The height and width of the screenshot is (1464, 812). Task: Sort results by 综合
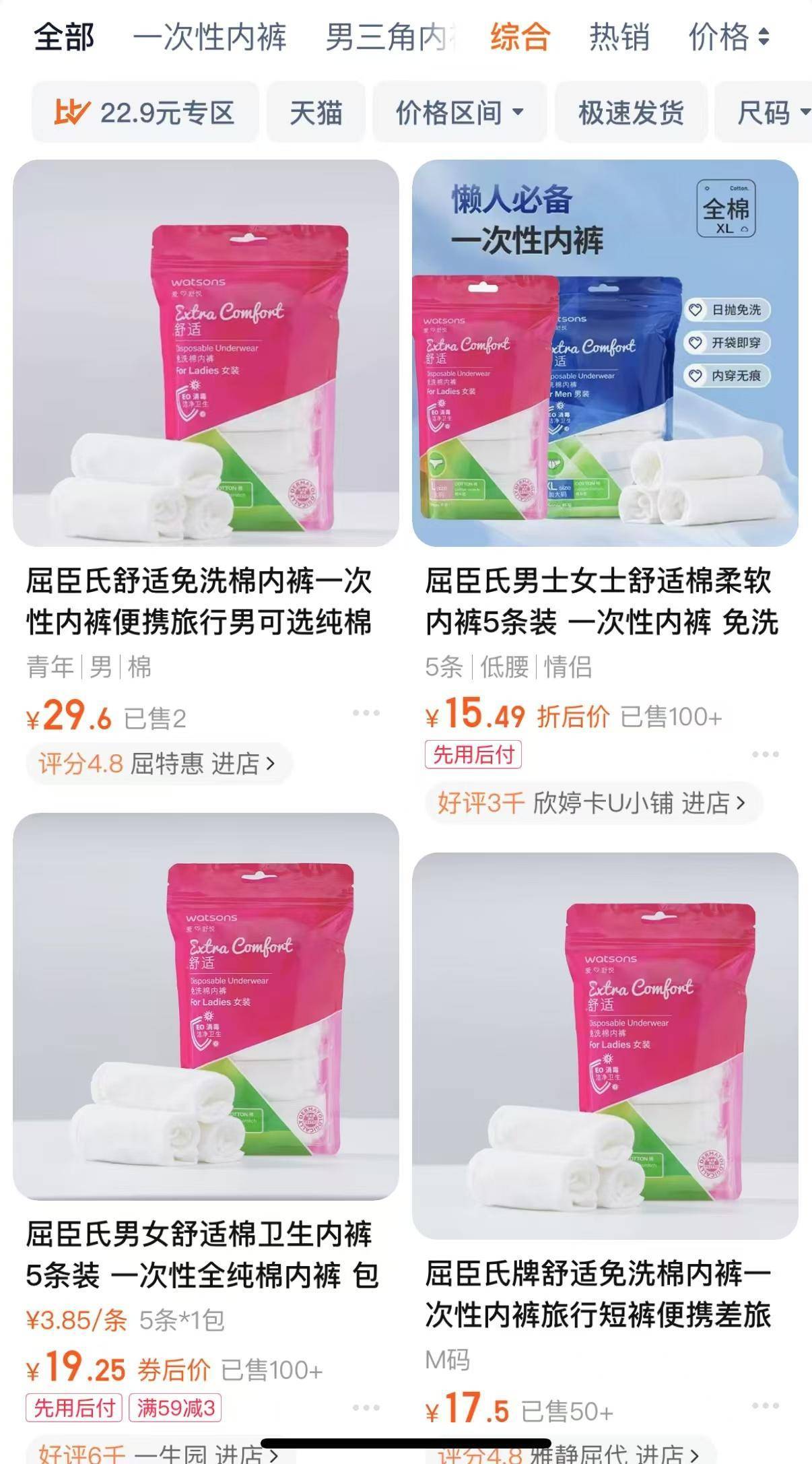point(520,36)
